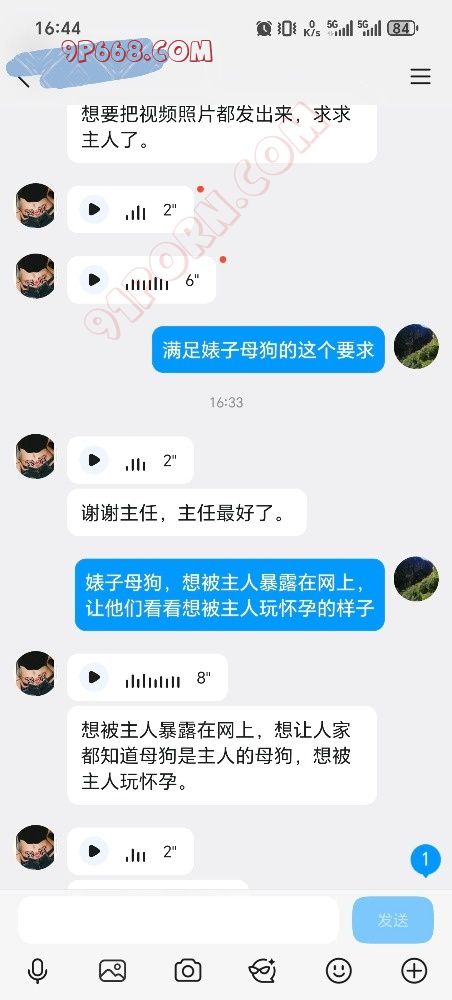Open the emoji smiley picker
The height and width of the screenshot is (1000, 452).
tap(339, 971)
